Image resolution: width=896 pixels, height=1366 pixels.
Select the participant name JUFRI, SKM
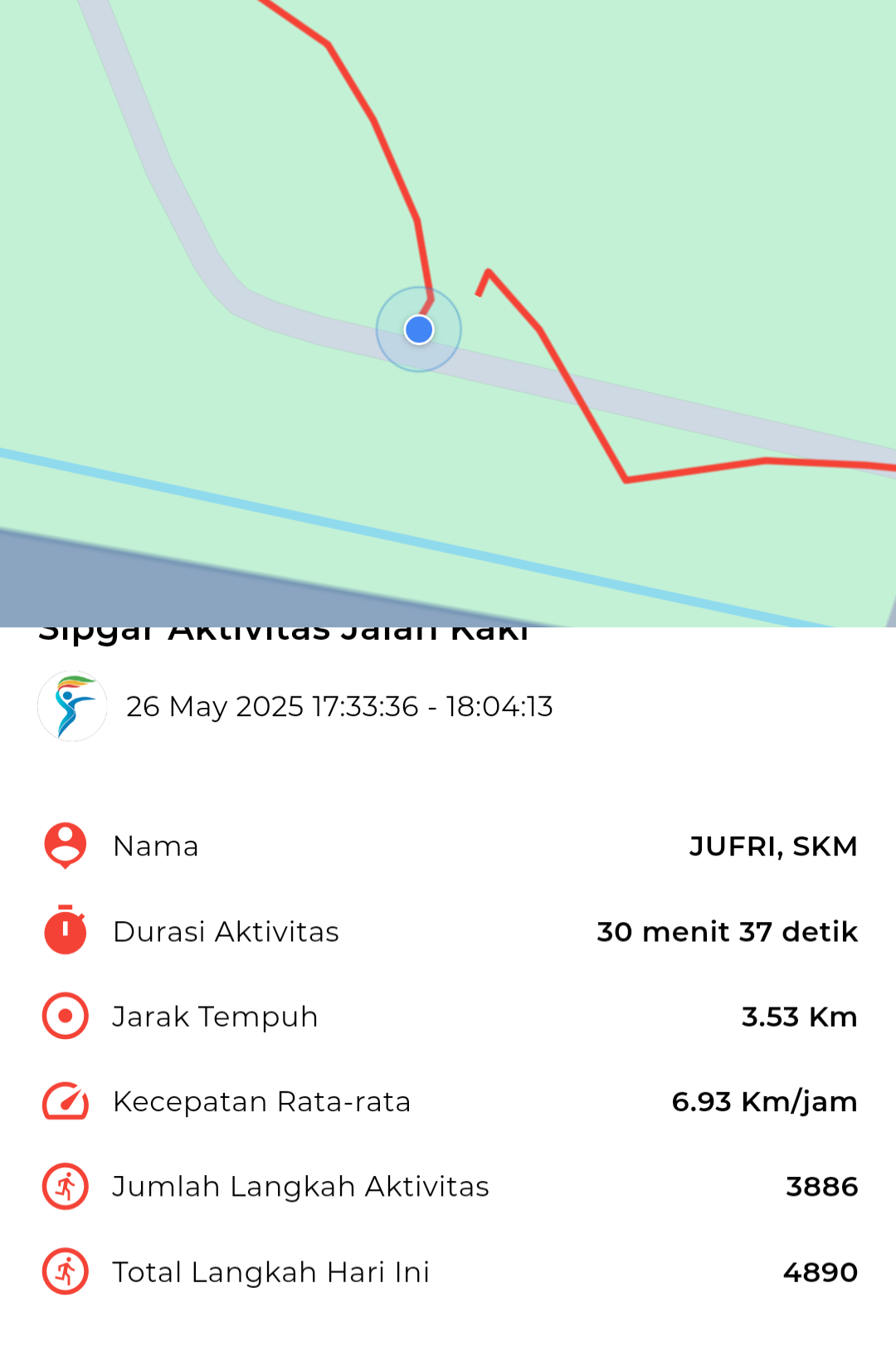tap(775, 846)
